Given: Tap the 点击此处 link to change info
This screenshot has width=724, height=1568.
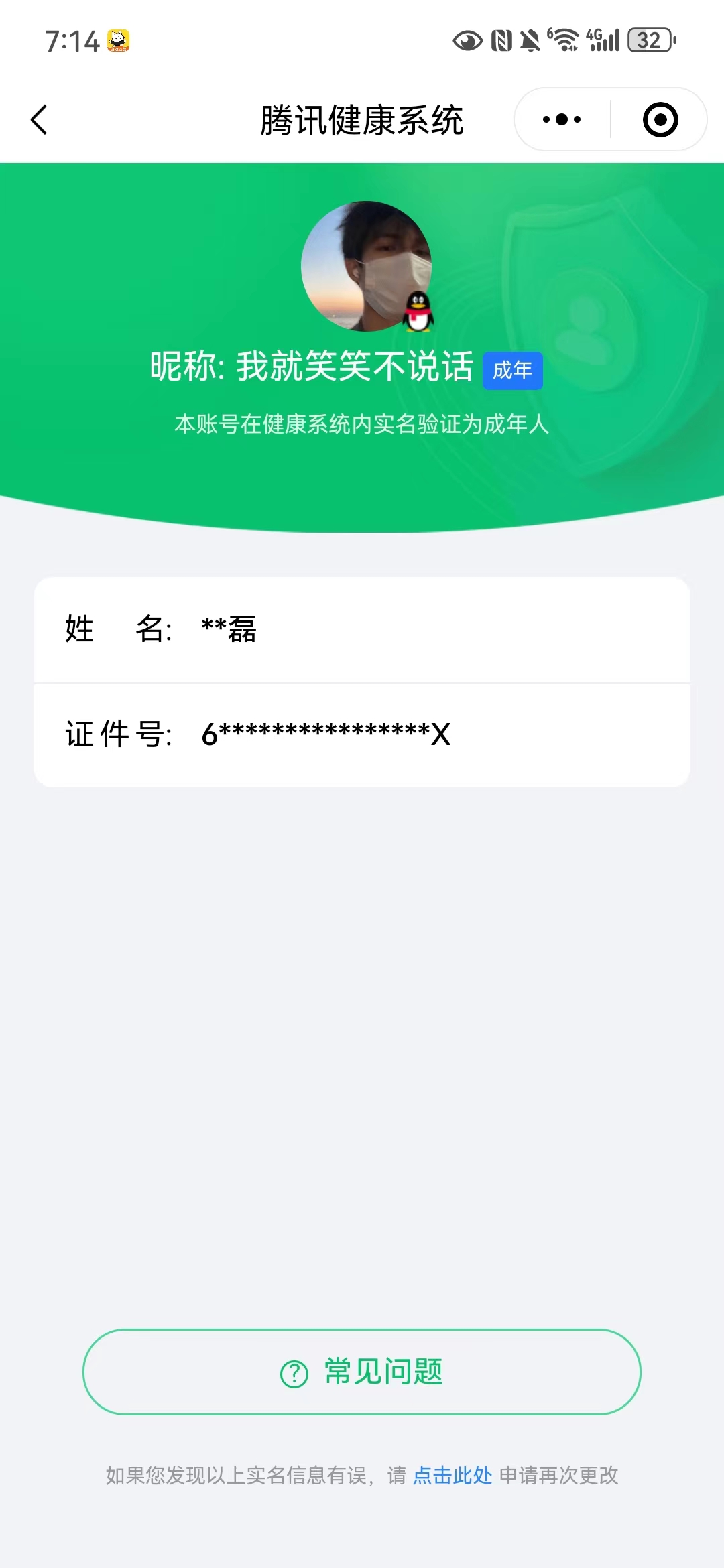Looking at the screenshot, I should (452, 1475).
